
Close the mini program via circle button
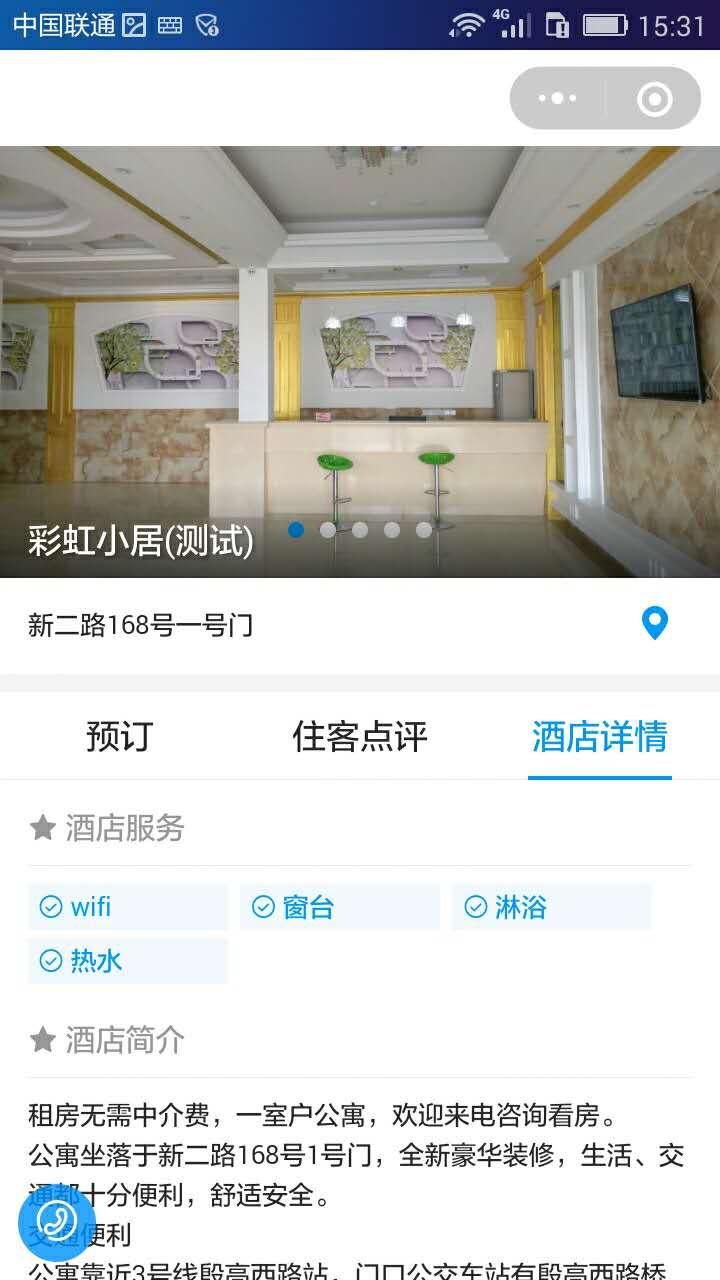(x=655, y=98)
